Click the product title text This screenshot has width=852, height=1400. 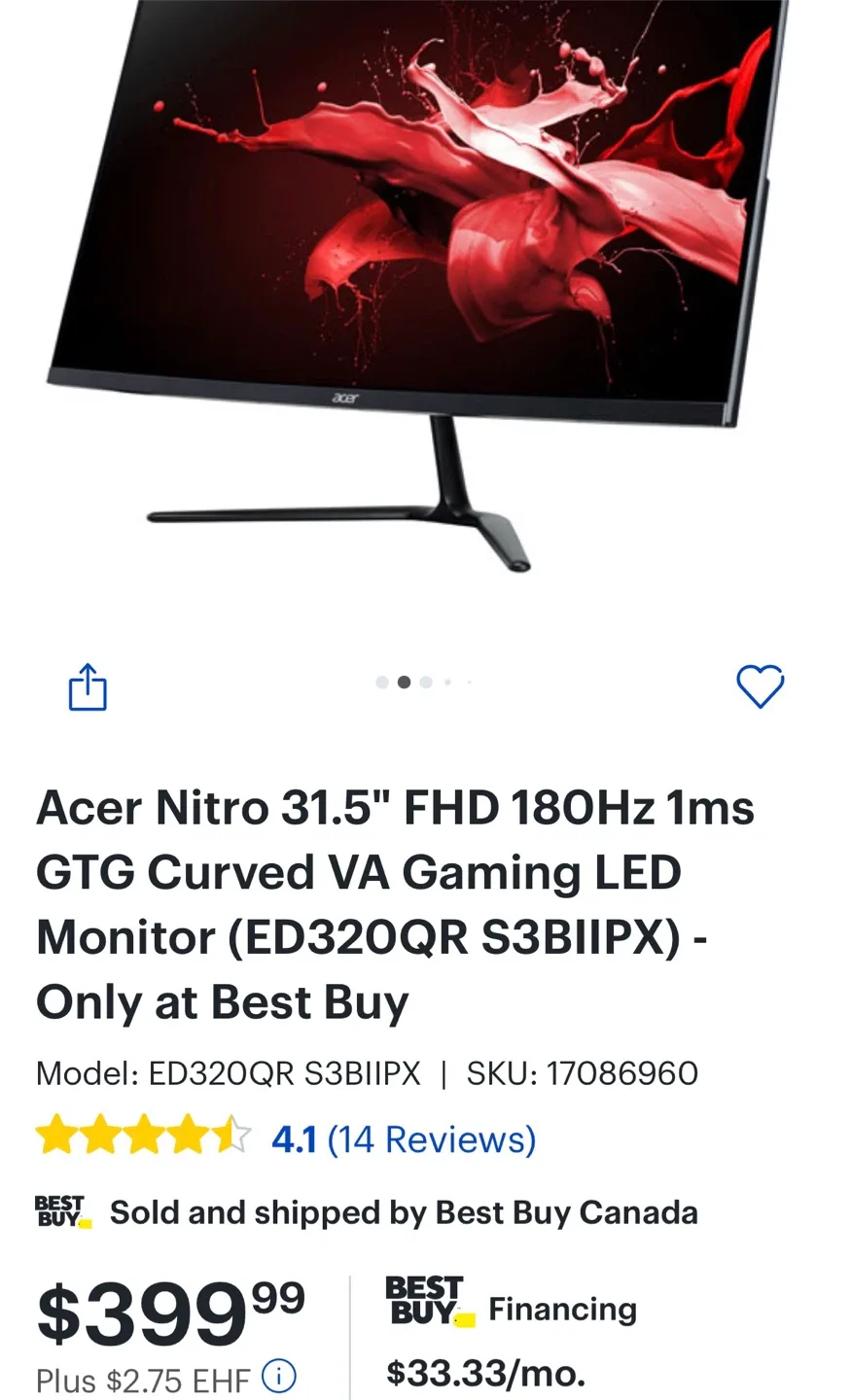[389, 904]
